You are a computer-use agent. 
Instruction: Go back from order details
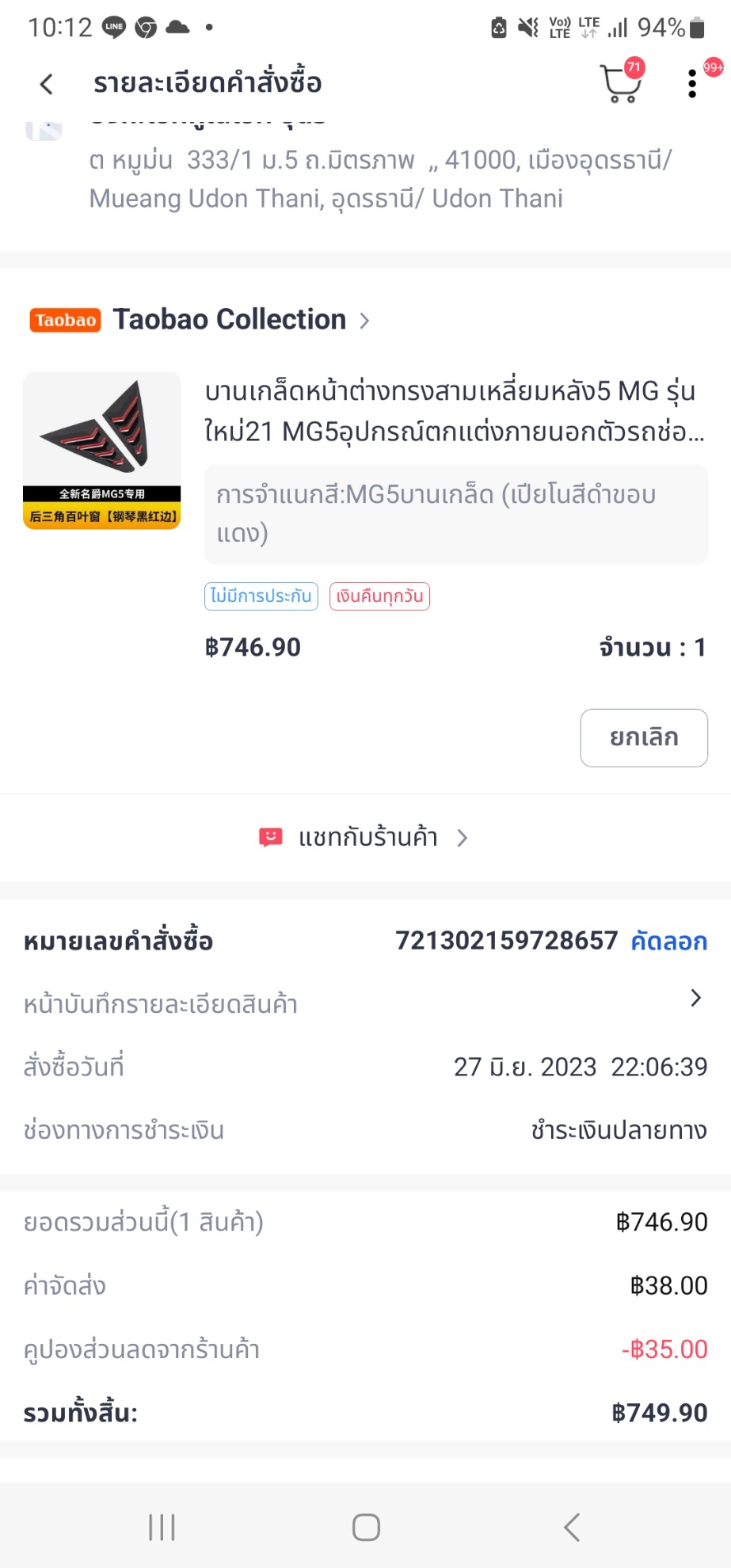click(47, 84)
